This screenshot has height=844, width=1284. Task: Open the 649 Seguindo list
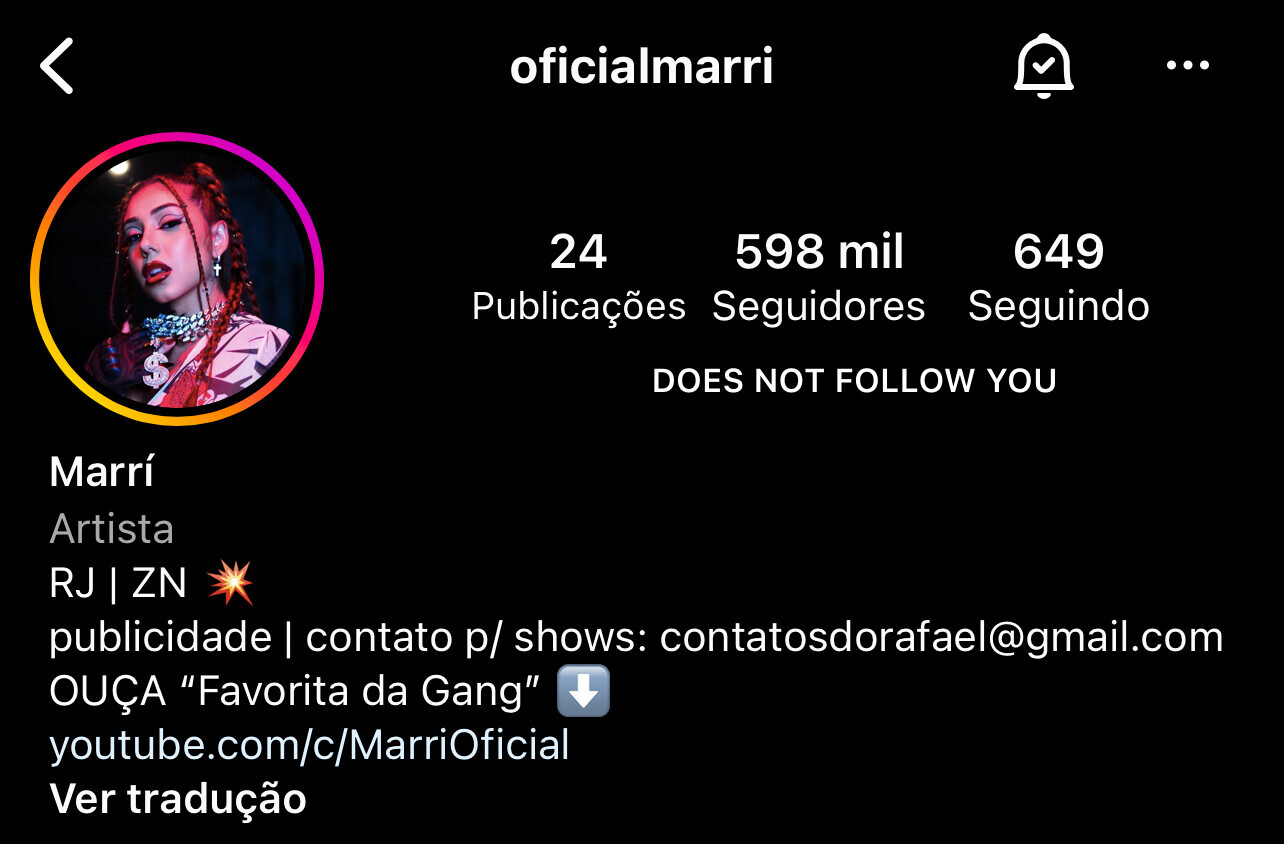[x=1058, y=277]
